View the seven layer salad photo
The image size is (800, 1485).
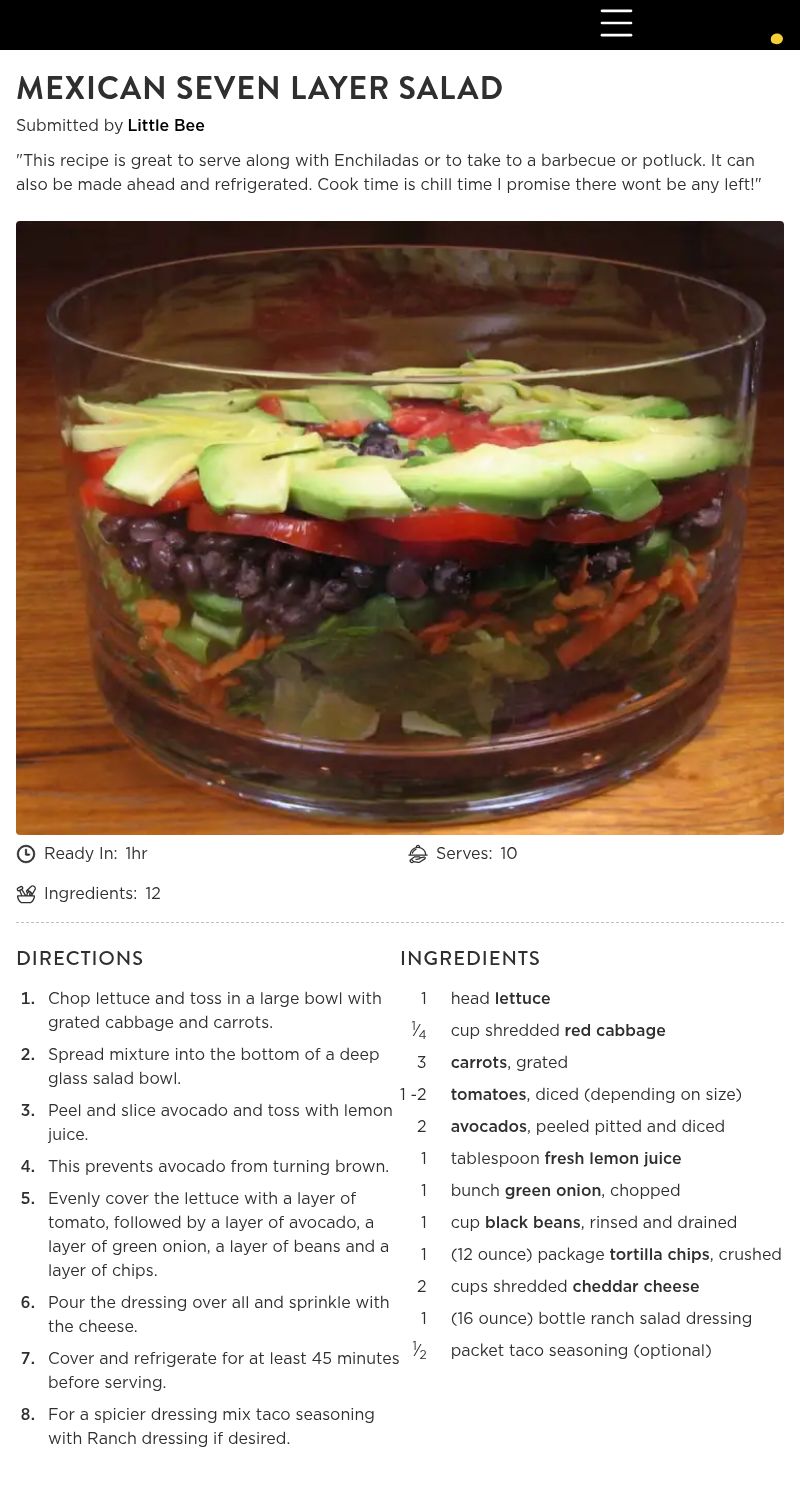click(x=400, y=528)
